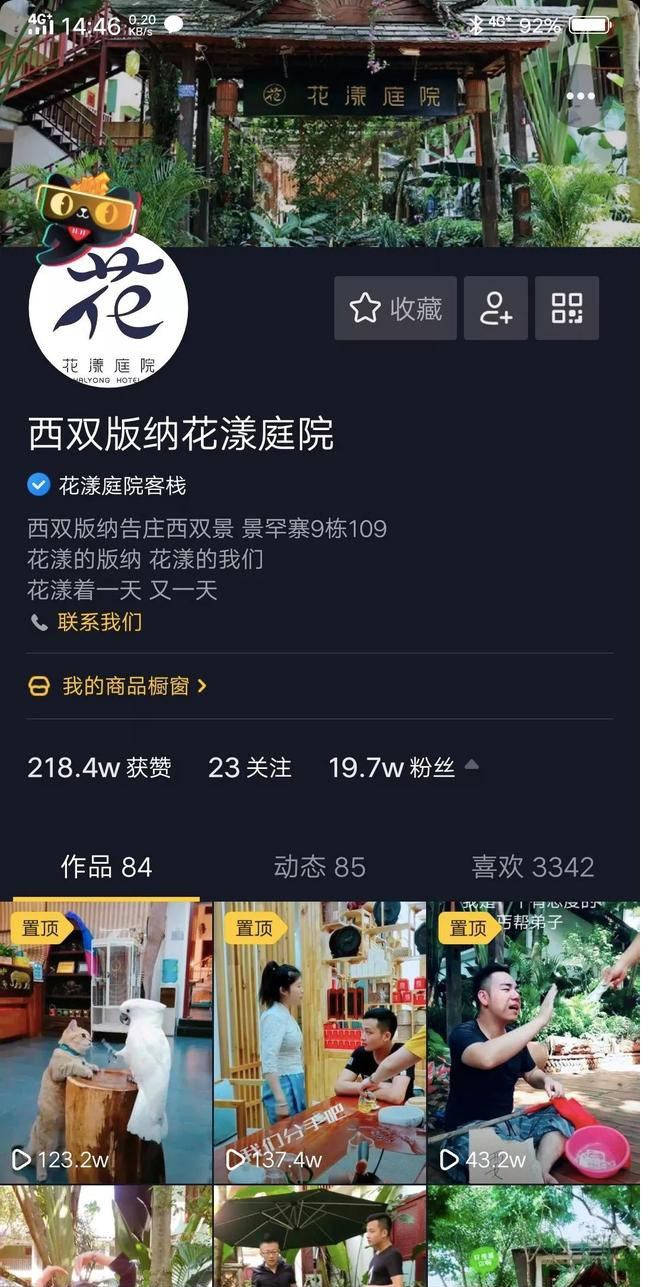
Task: Open the pinned video with 43.2w plays
Action: tap(533, 1042)
